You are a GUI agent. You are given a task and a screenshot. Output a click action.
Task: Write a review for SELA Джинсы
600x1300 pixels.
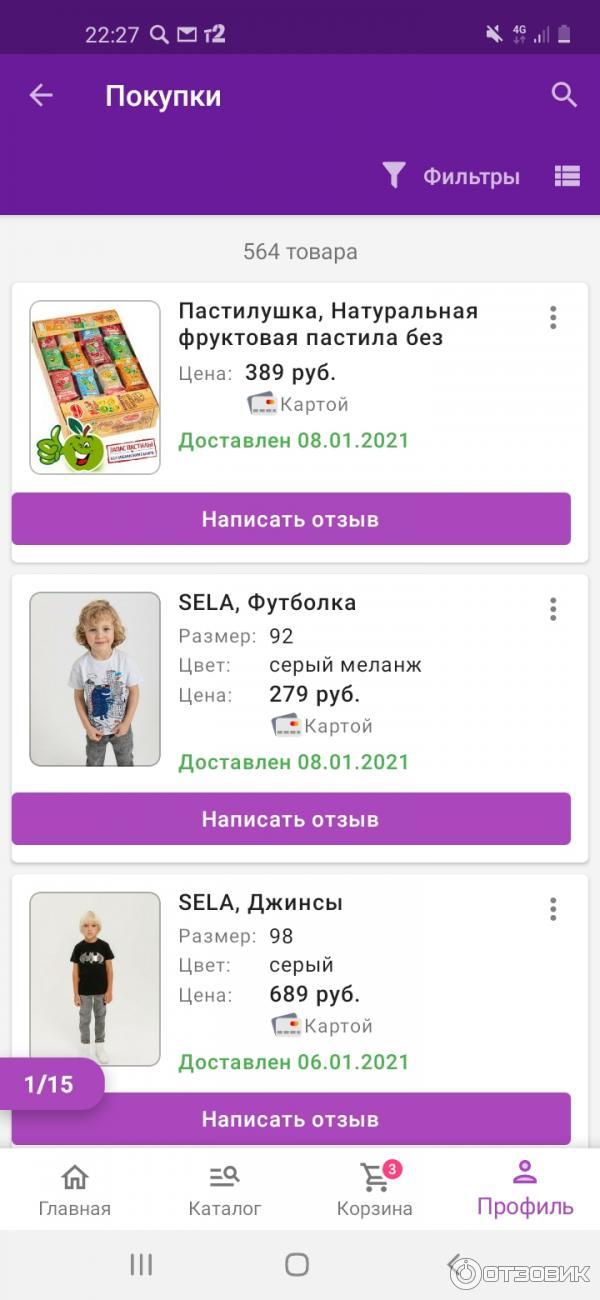[291, 1119]
